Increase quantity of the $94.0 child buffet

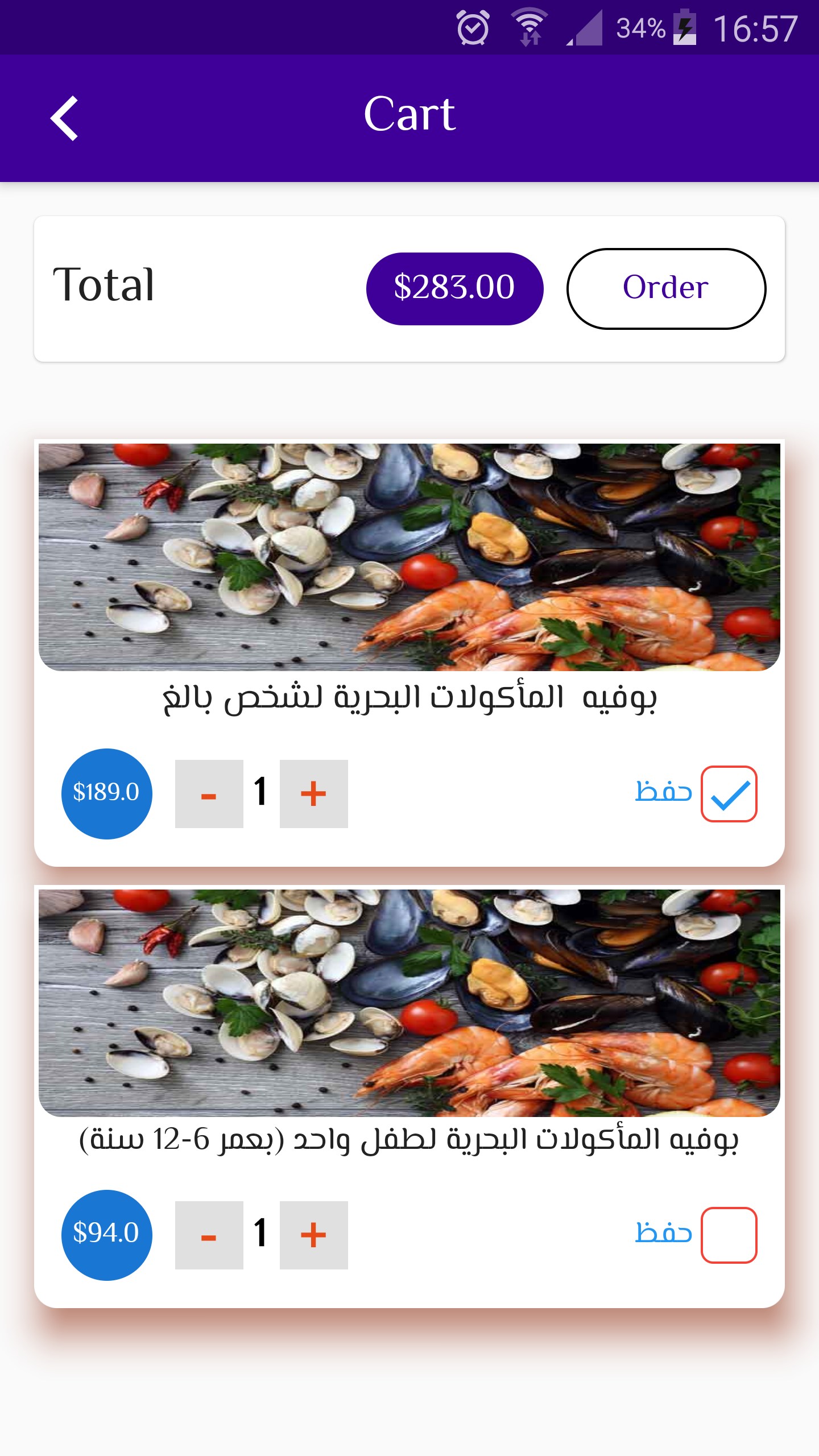pos(313,1235)
